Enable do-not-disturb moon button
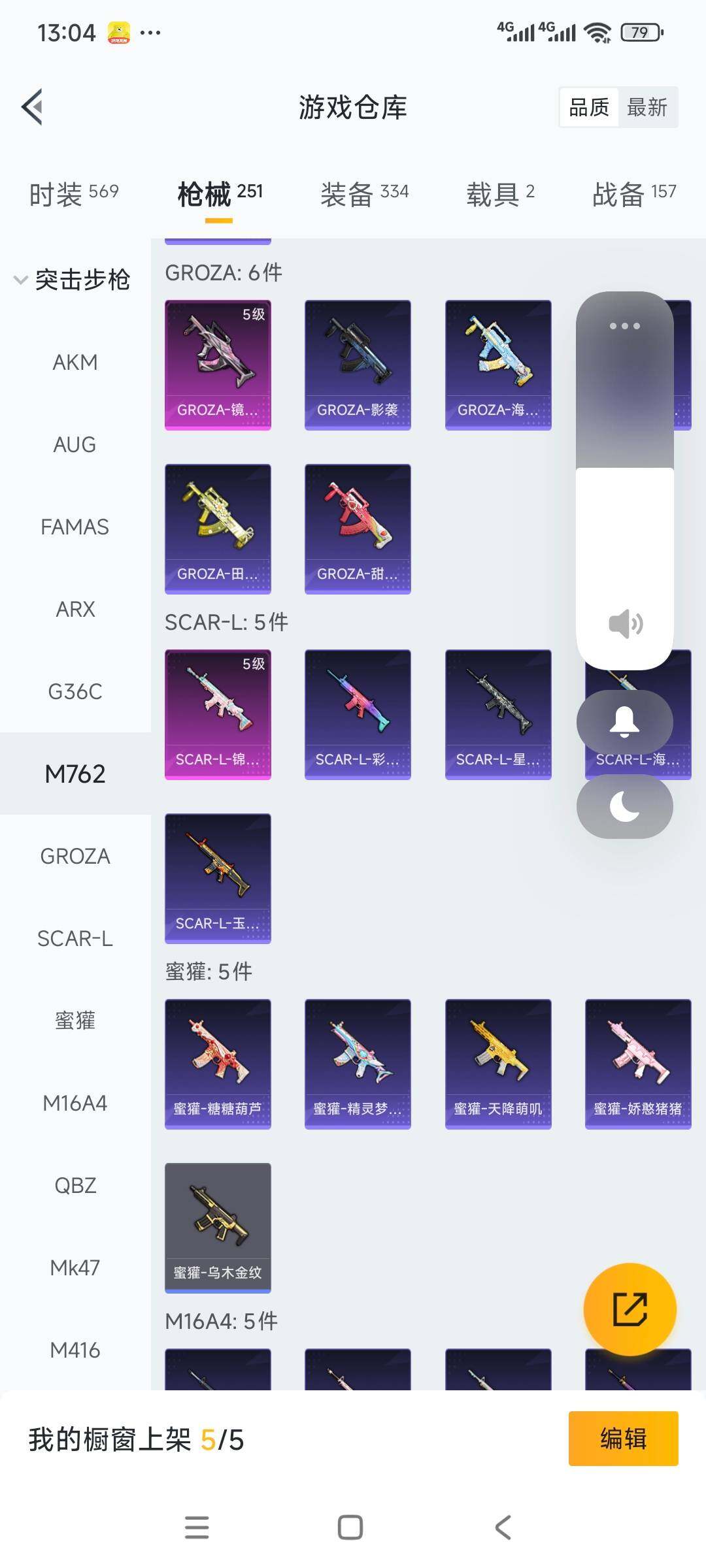 (624, 806)
